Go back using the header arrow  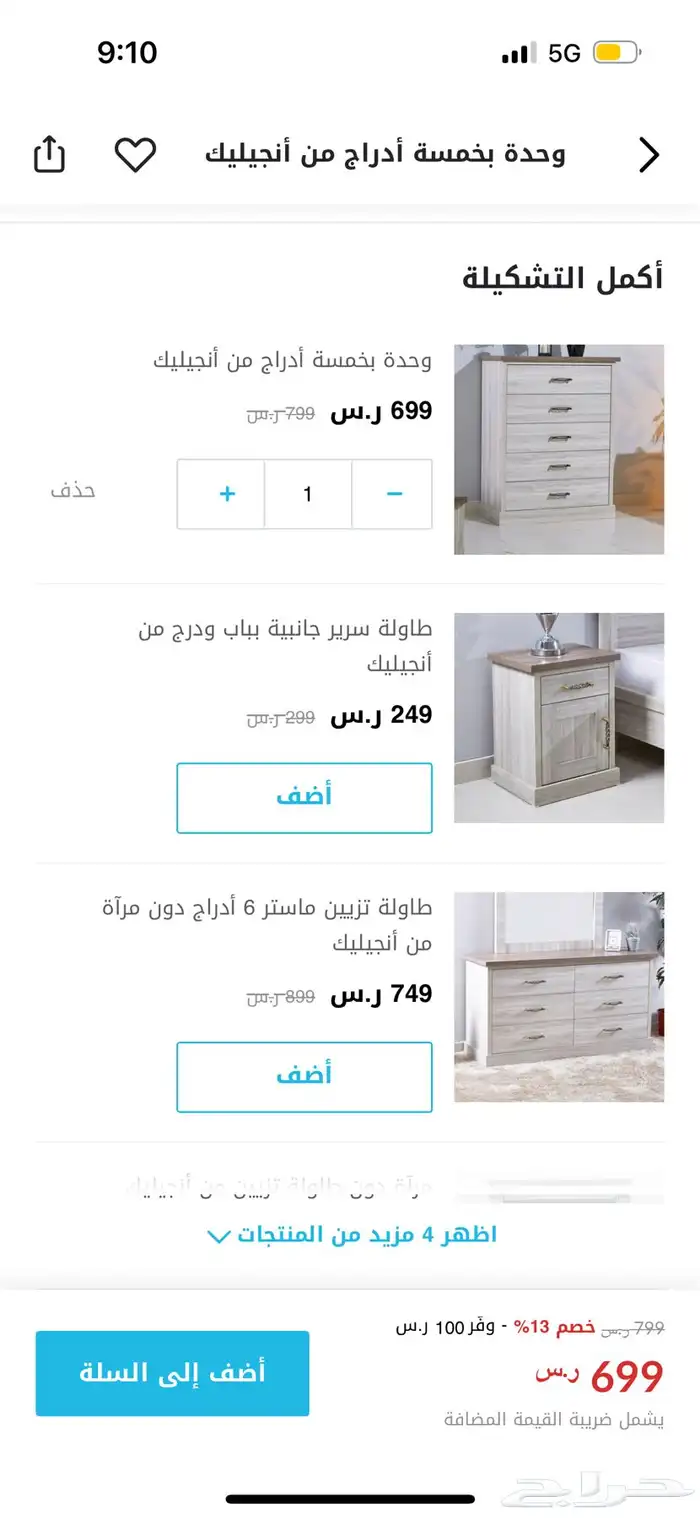[x=649, y=154]
